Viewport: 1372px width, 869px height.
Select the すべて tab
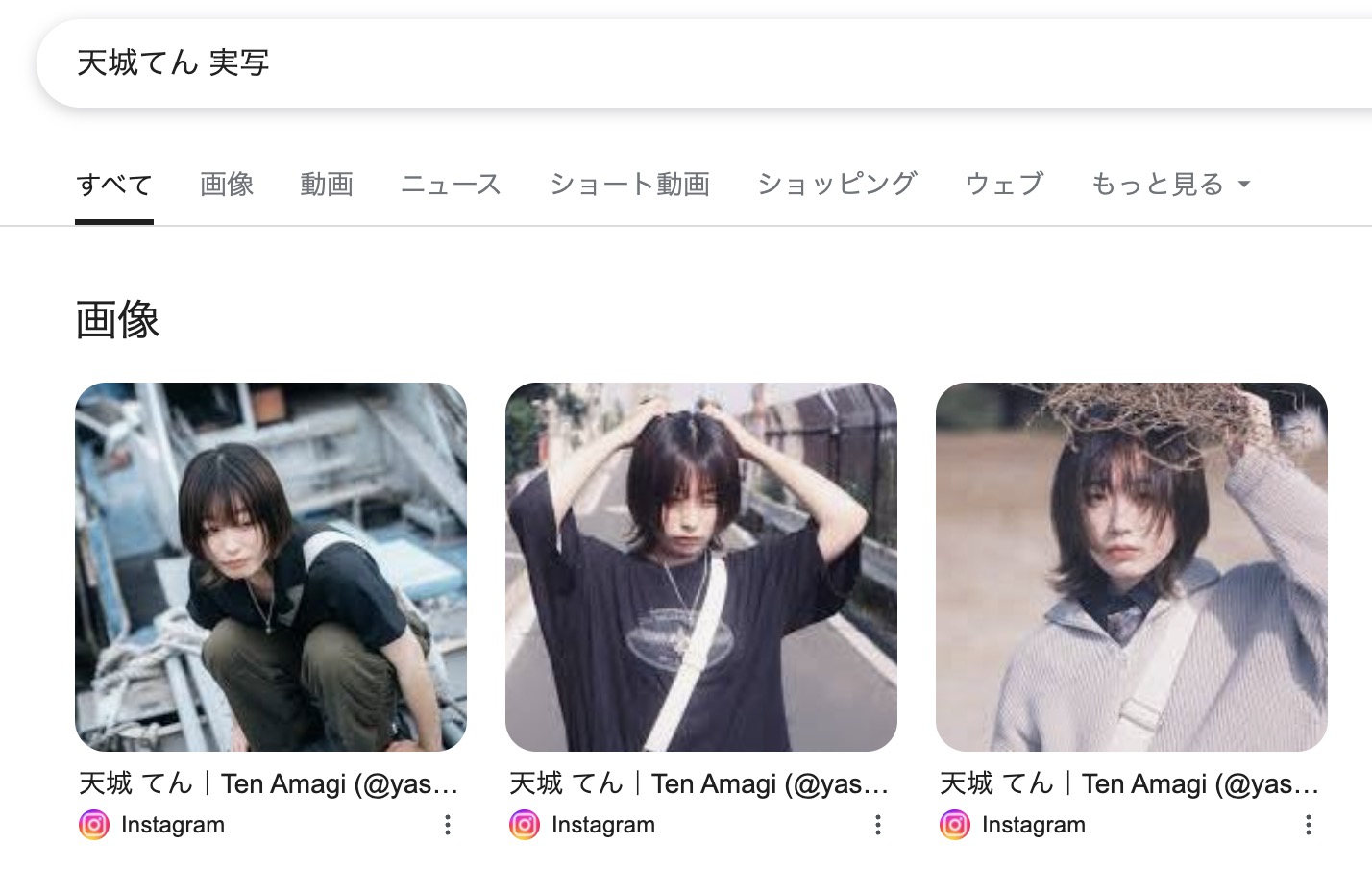[x=114, y=184]
